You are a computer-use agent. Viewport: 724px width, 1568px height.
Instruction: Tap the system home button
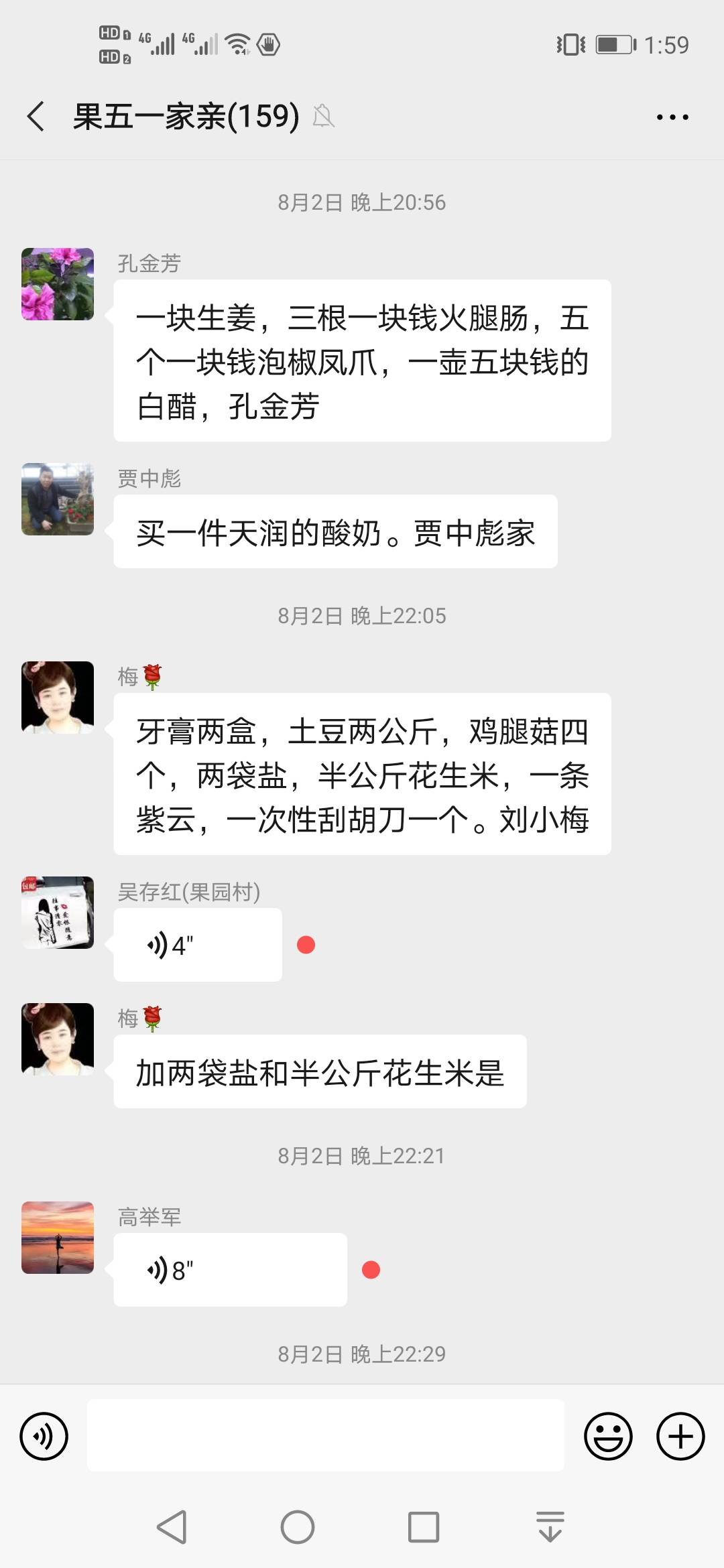click(298, 1528)
